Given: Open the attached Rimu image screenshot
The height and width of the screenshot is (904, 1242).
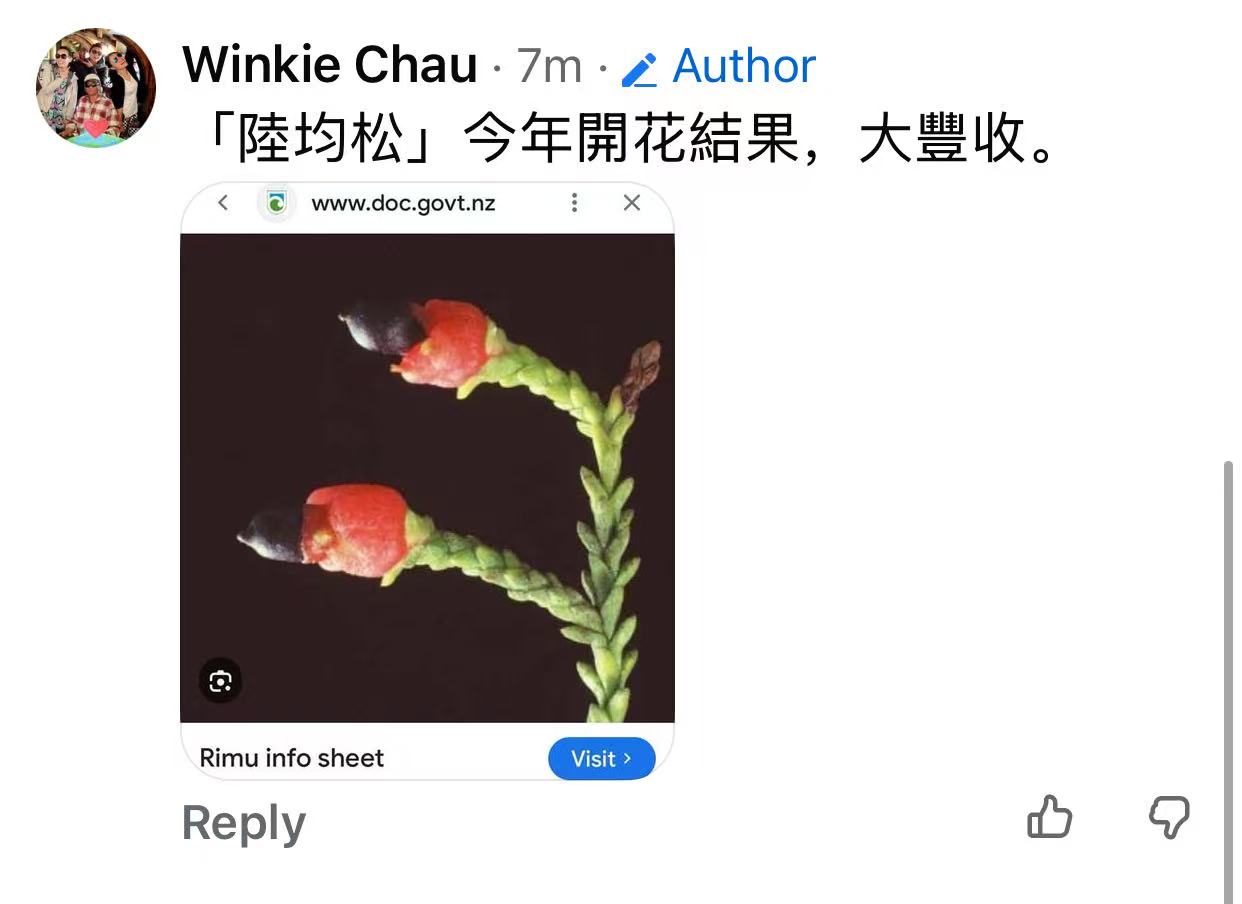Looking at the screenshot, I should tap(427, 478).
